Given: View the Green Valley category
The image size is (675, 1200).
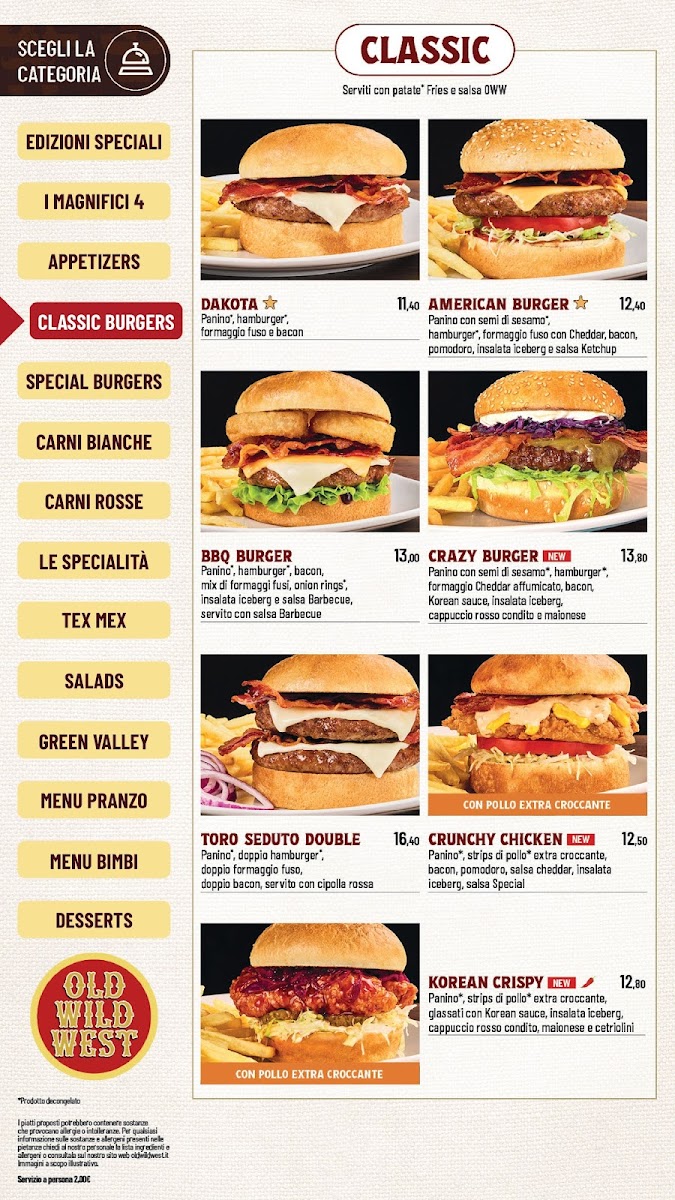Looking at the screenshot, I should (x=94, y=742).
